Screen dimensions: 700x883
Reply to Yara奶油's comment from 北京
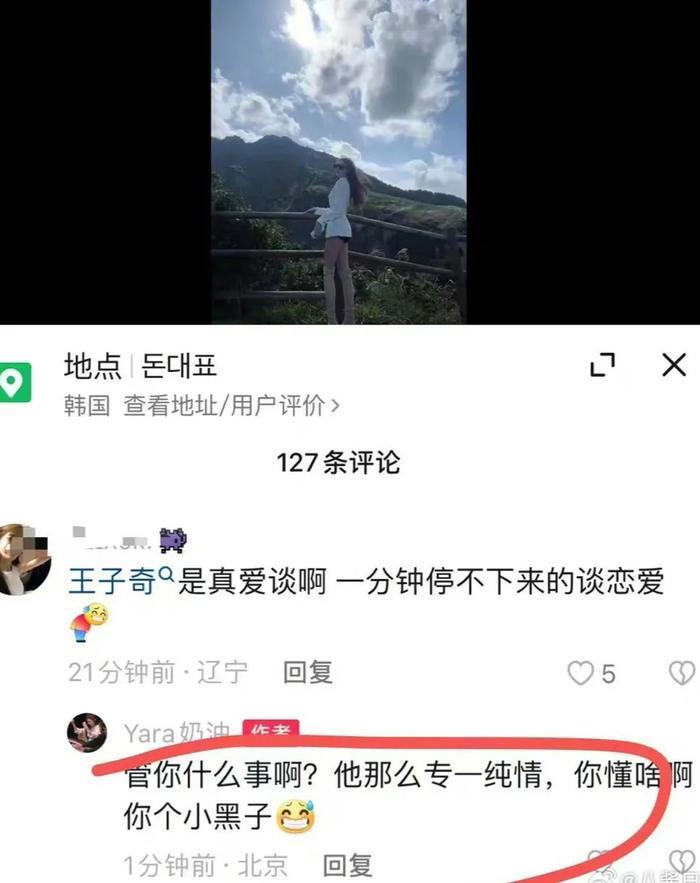(348, 864)
